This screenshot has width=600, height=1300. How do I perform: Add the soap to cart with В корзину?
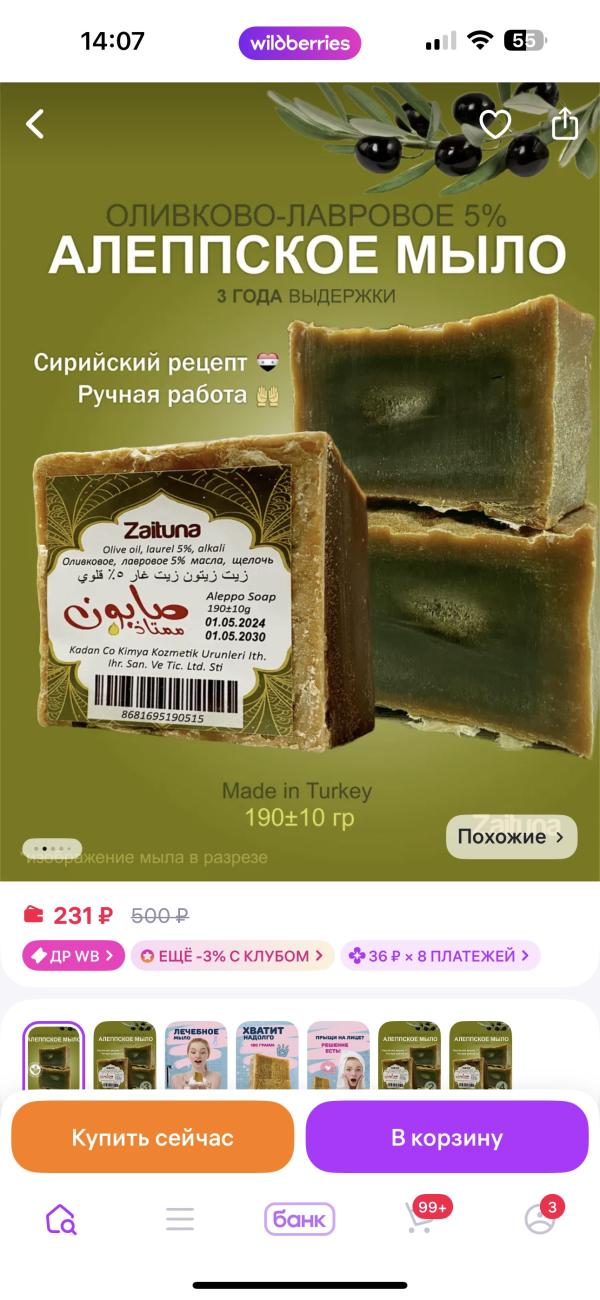click(x=446, y=1137)
